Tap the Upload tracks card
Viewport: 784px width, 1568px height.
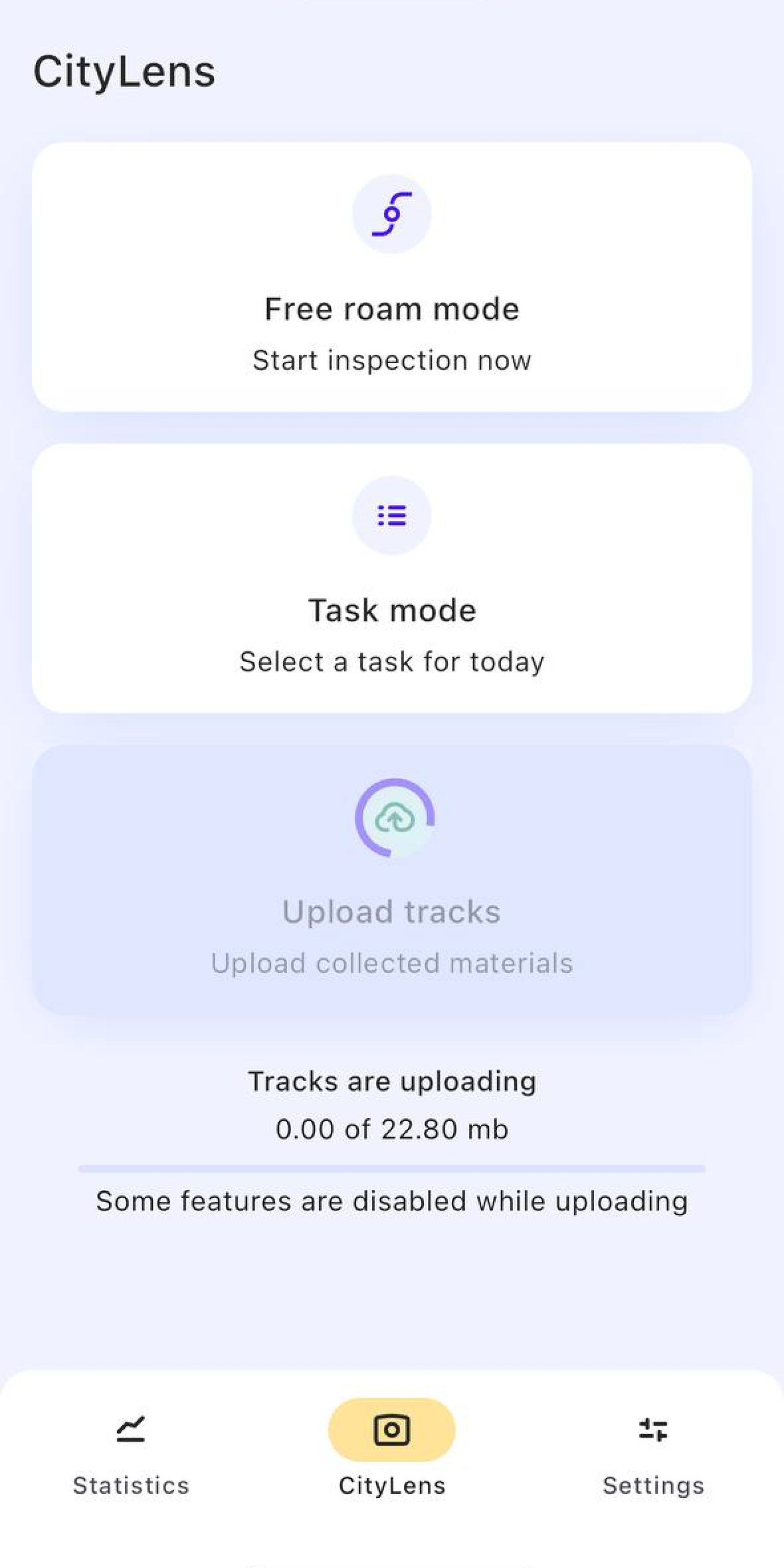[392, 880]
